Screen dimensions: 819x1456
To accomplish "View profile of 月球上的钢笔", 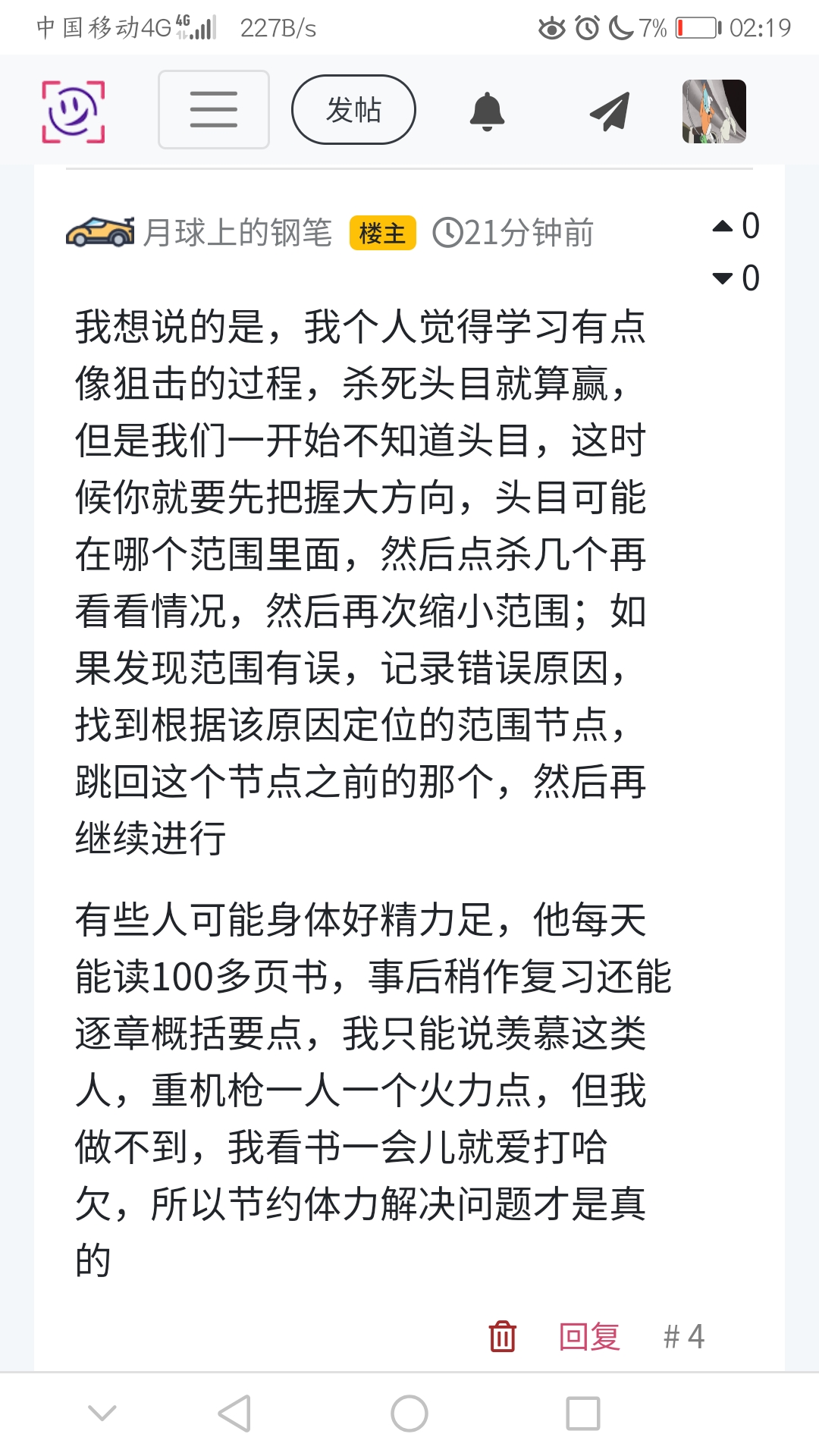I will (237, 233).
